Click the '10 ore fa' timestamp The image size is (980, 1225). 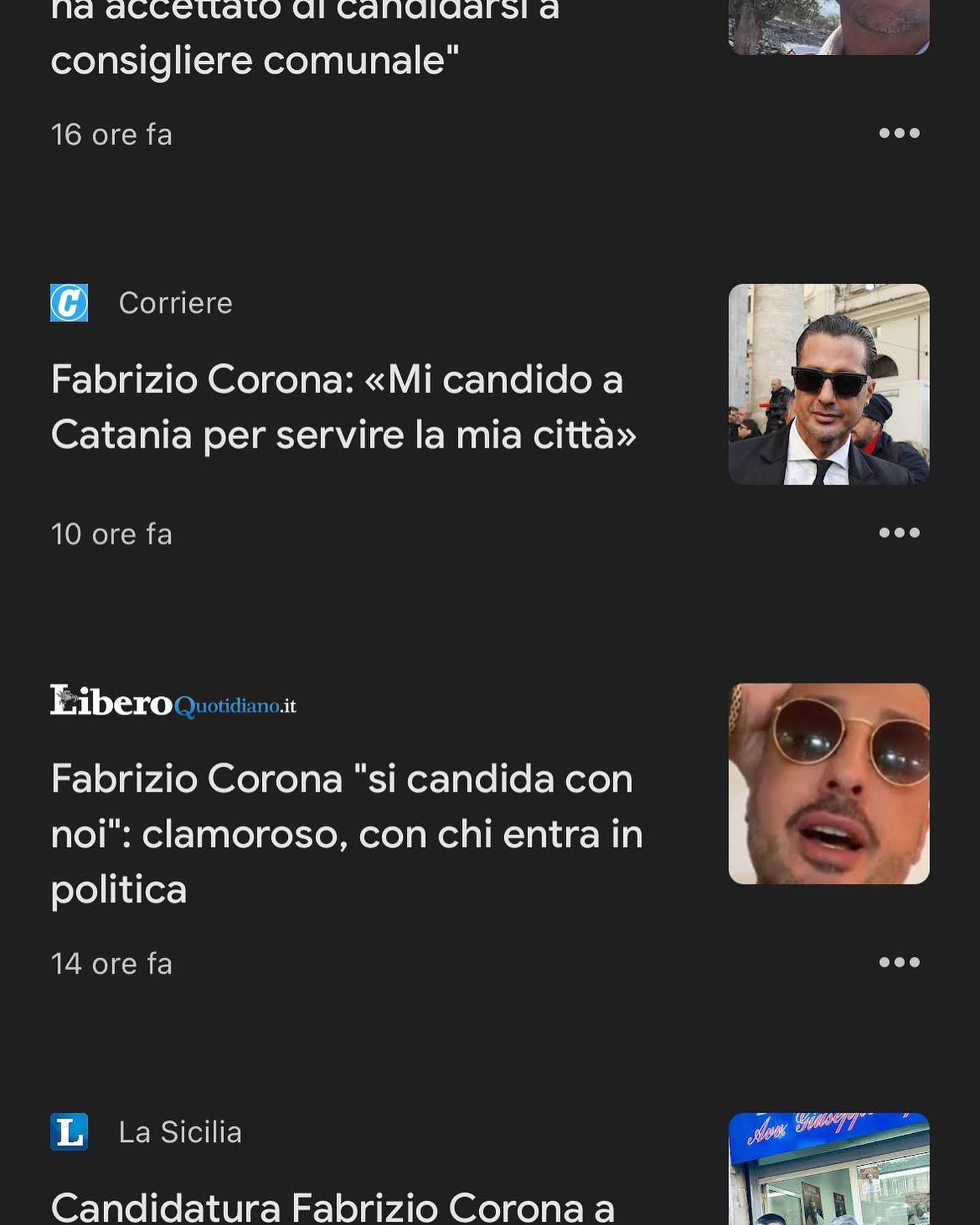point(111,534)
